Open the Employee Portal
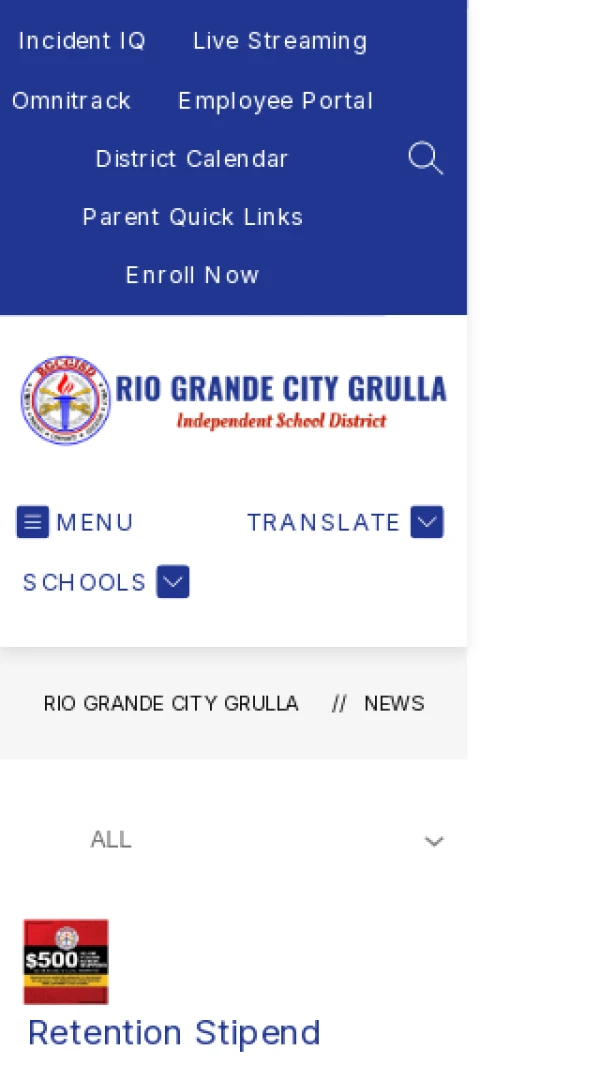Image resolution: width=600 pixels, height=1065 pixels. pos(275,101)
